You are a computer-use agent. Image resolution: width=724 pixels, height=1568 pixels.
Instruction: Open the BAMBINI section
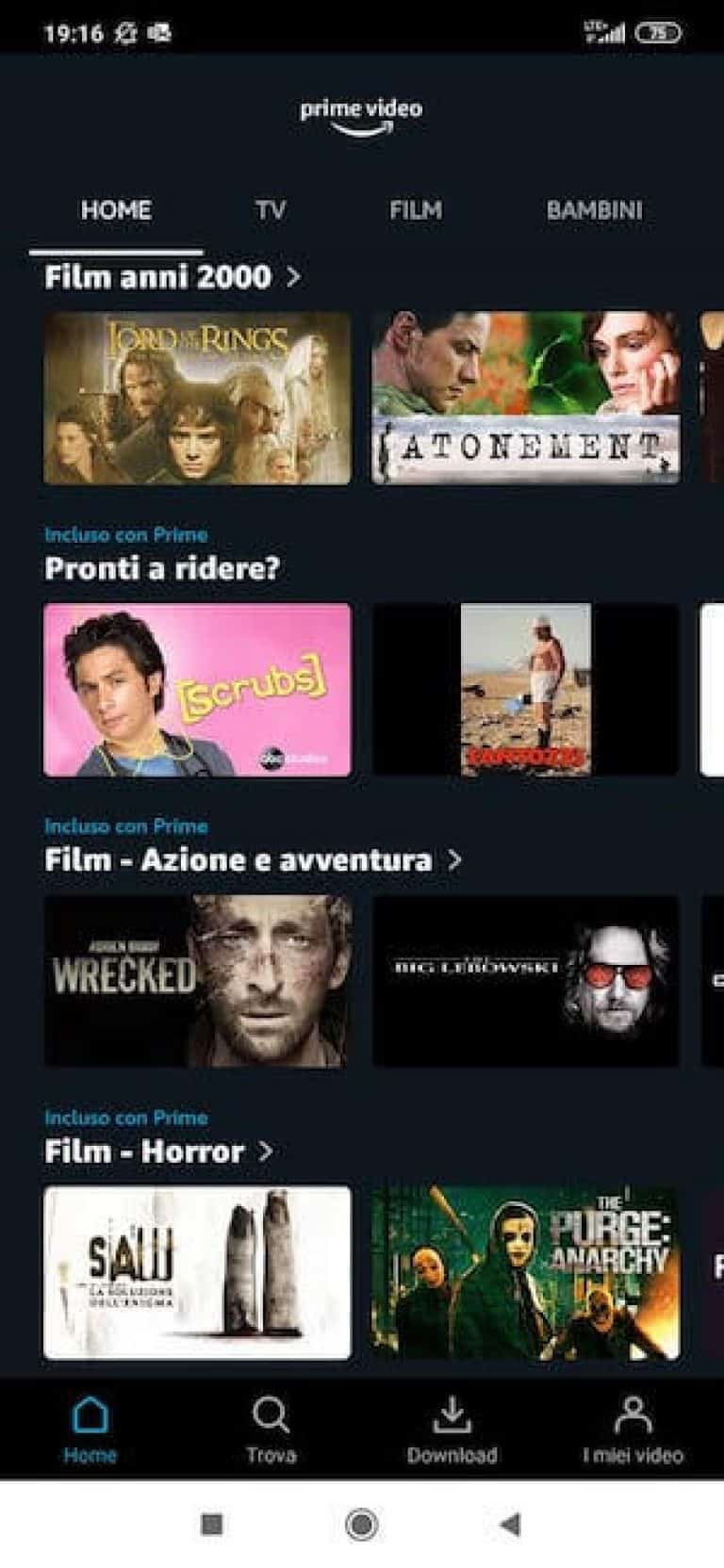[x=592, y=210]
